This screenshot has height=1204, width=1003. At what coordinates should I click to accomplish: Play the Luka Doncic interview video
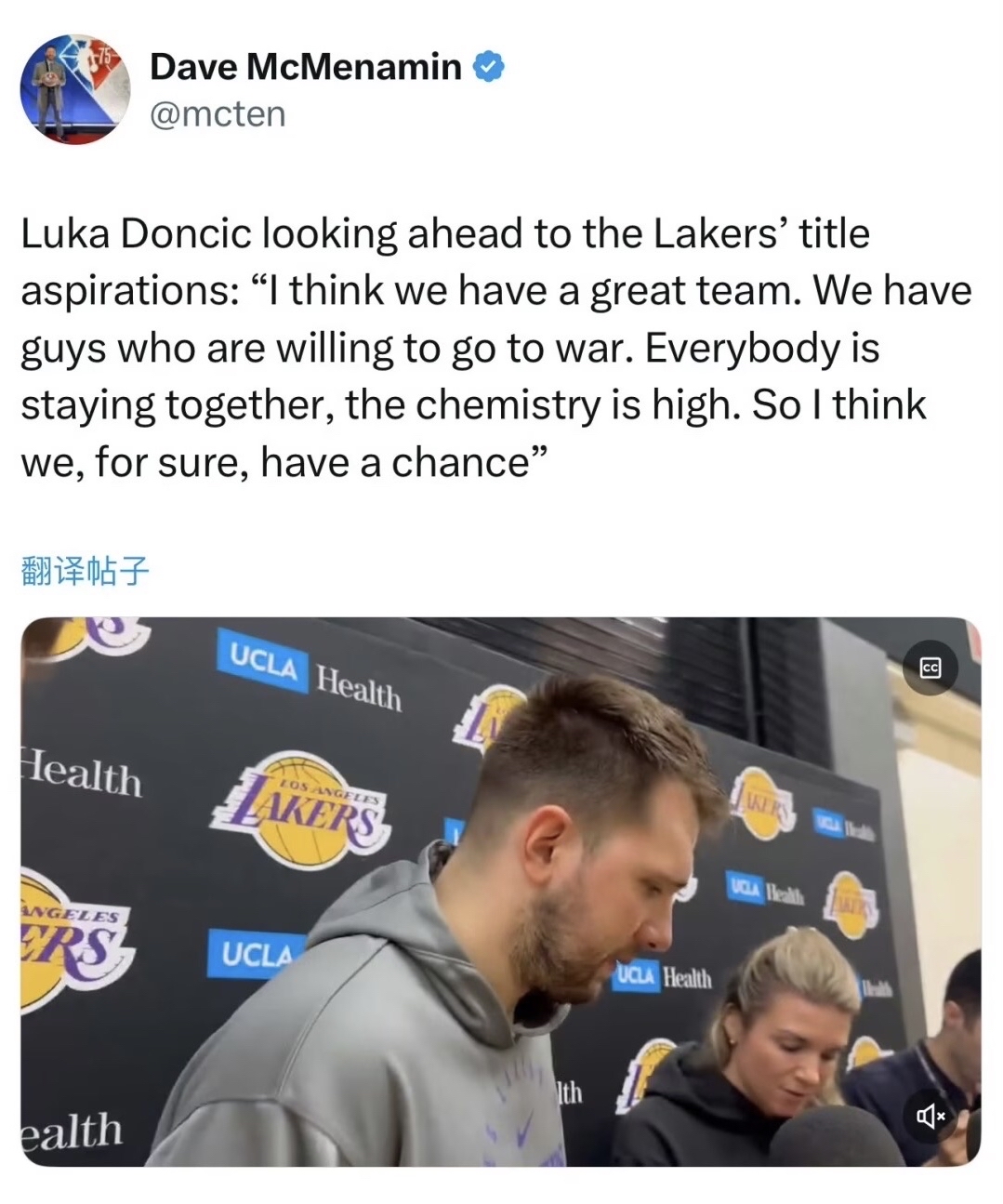click(x=500, y=891)
